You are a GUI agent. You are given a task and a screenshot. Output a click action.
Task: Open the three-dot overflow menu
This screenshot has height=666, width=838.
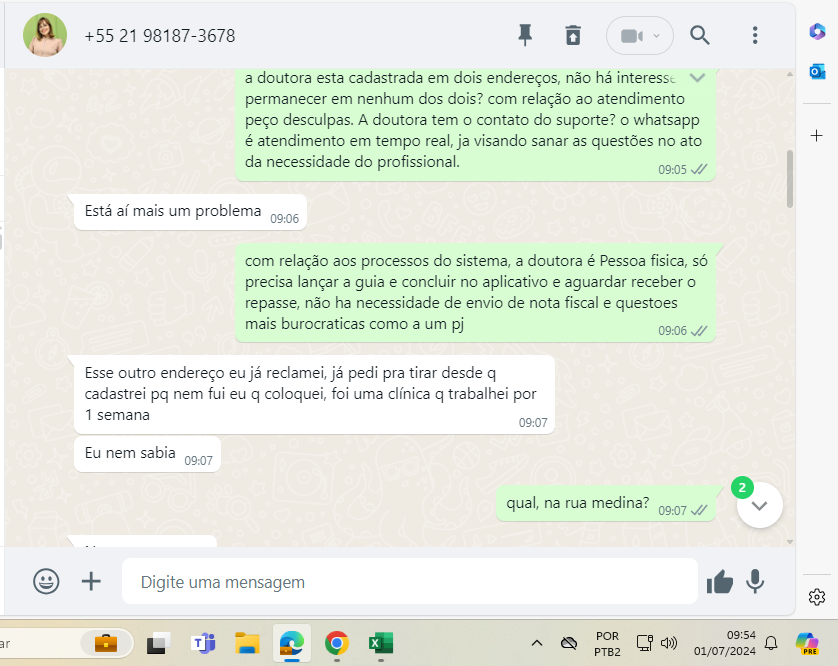pyautogui.click(x=755, y=36)
